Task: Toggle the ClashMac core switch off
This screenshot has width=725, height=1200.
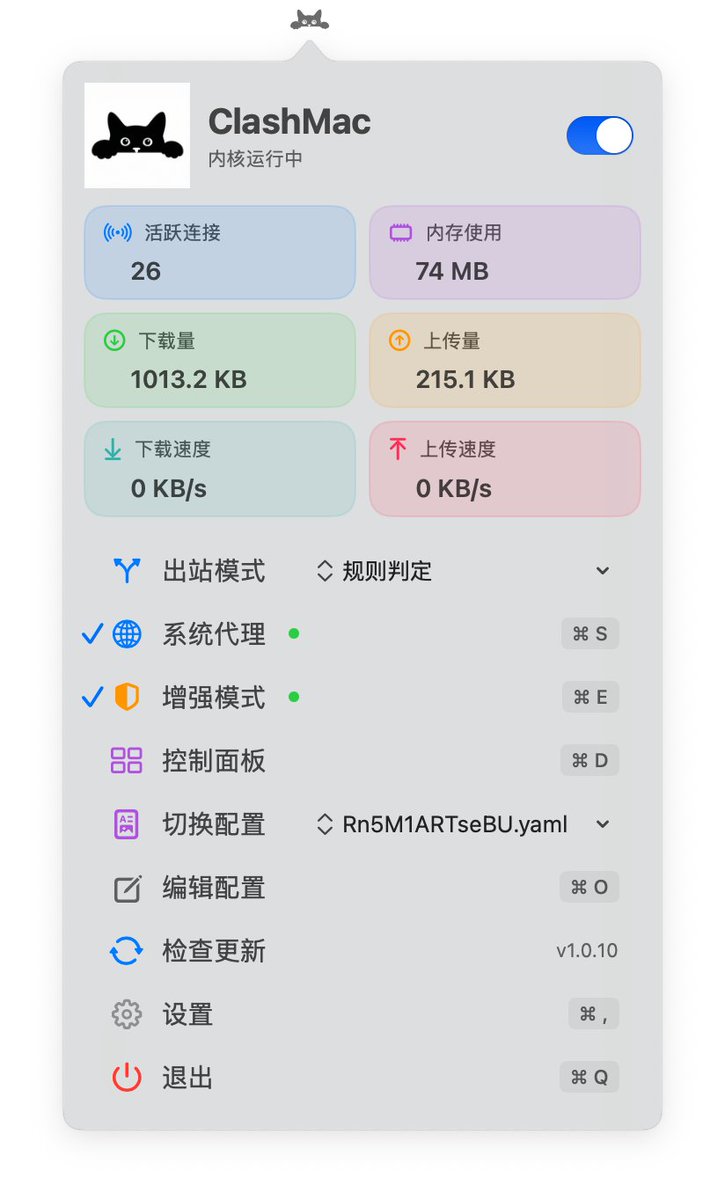Action: point(599,136)
